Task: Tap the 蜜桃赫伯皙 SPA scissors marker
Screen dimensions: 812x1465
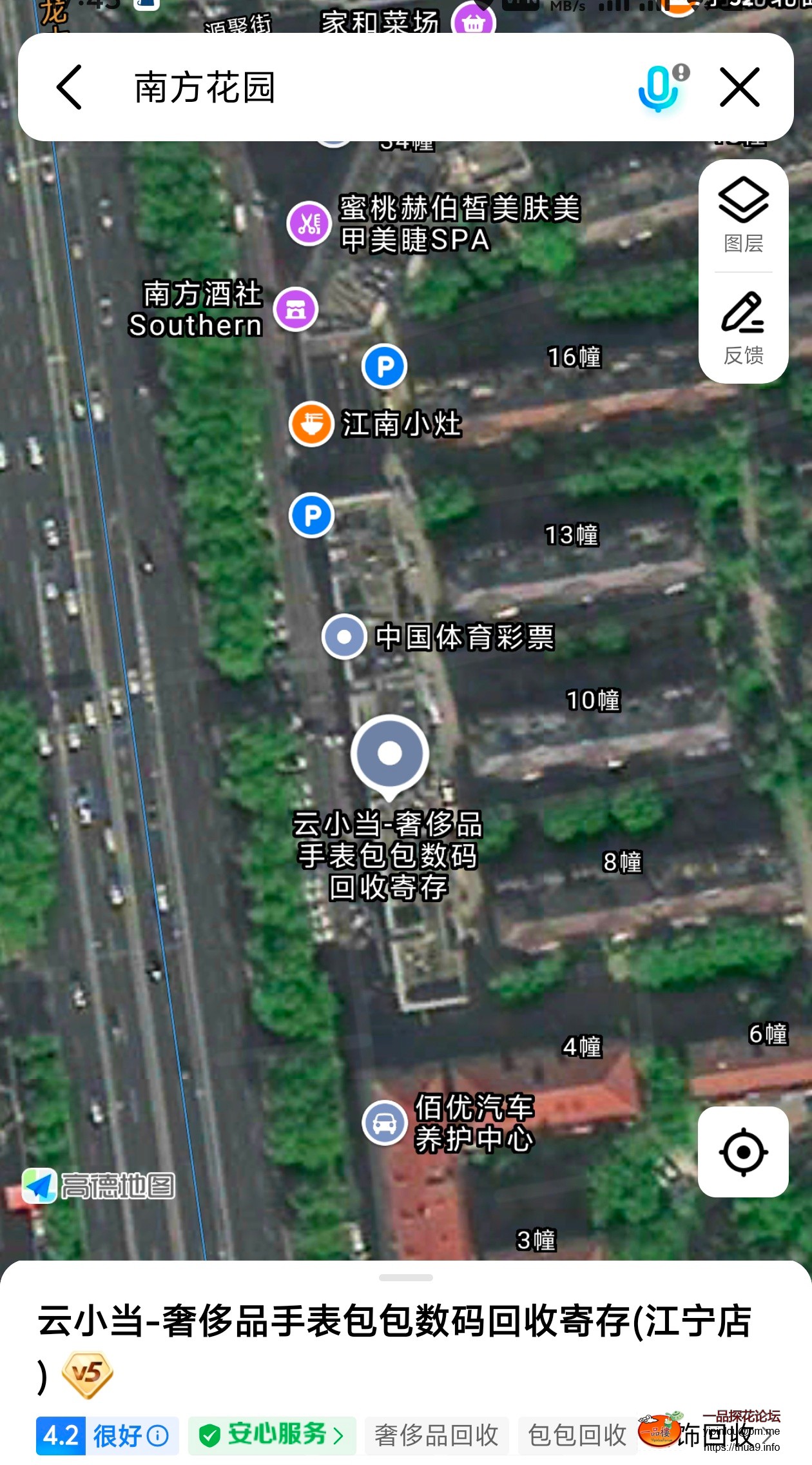Action: click(310, 222)
